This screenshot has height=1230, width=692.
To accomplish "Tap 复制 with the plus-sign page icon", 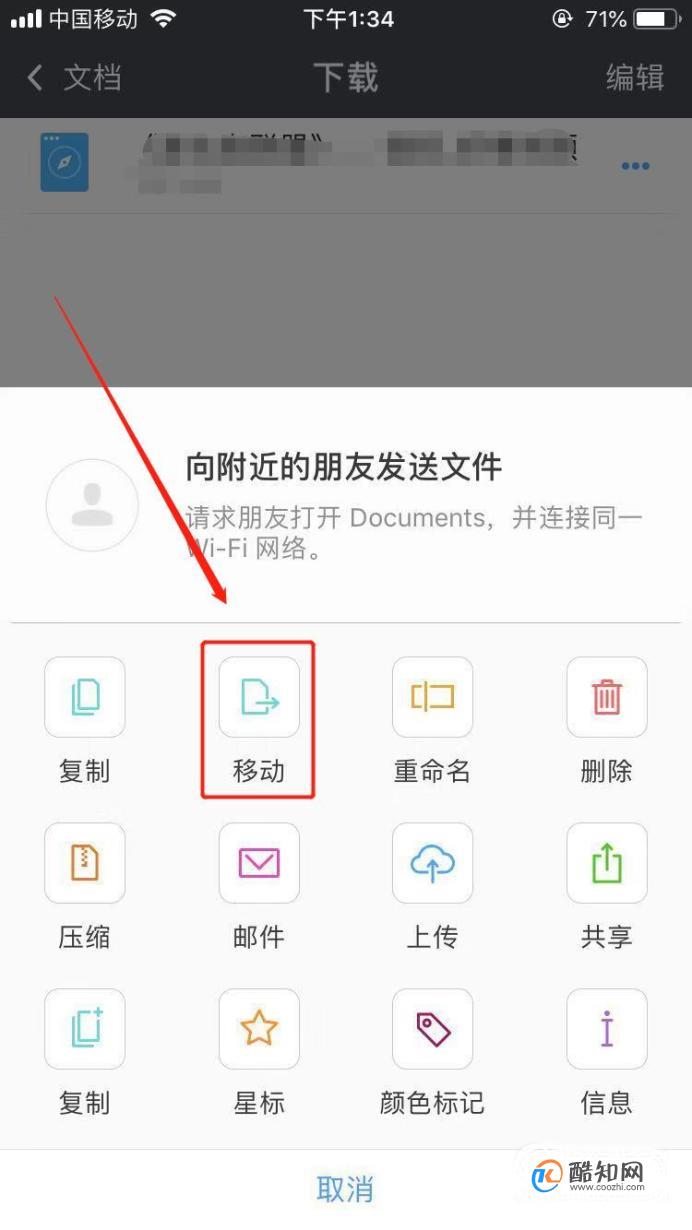I will point(85,1030).
